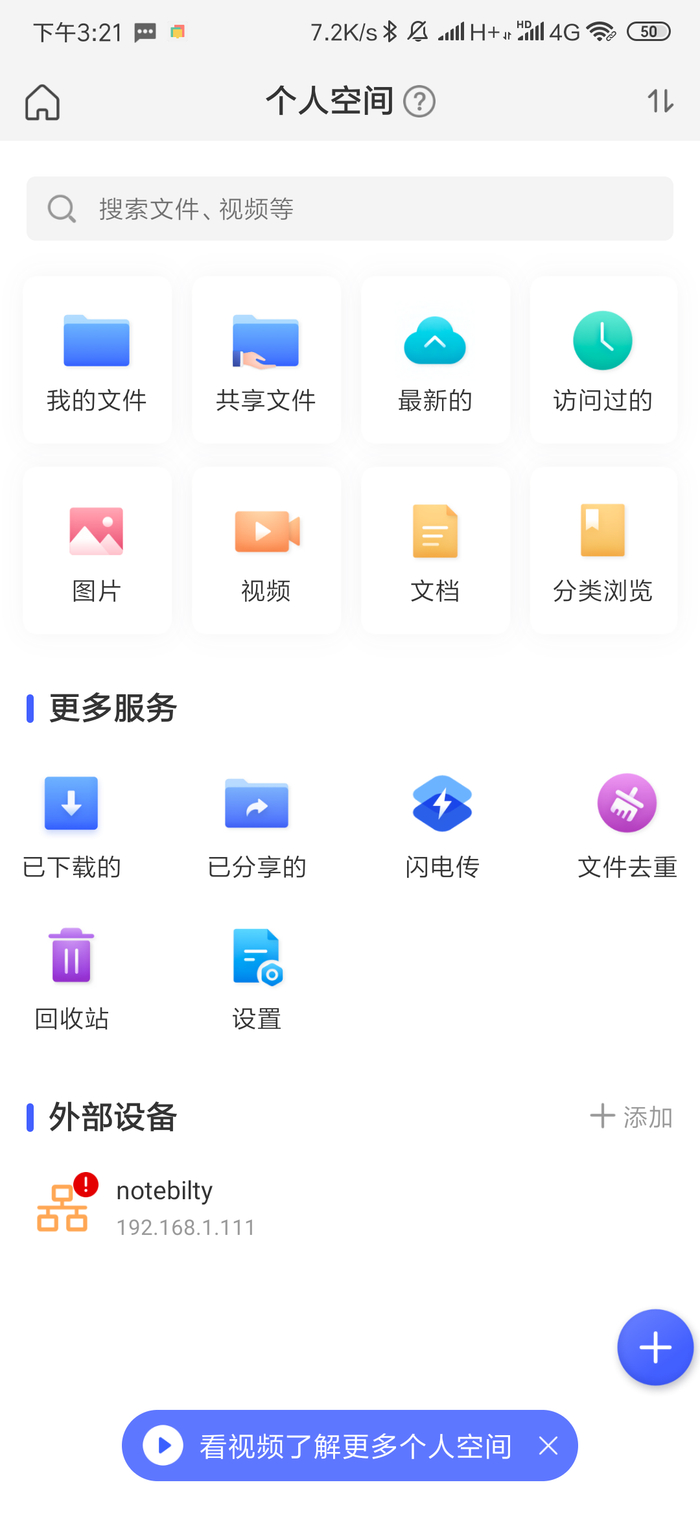Open 已下载的 files
Viewport: 700px width, 1517px height.
pyautogui.click(x=71, y=826)
